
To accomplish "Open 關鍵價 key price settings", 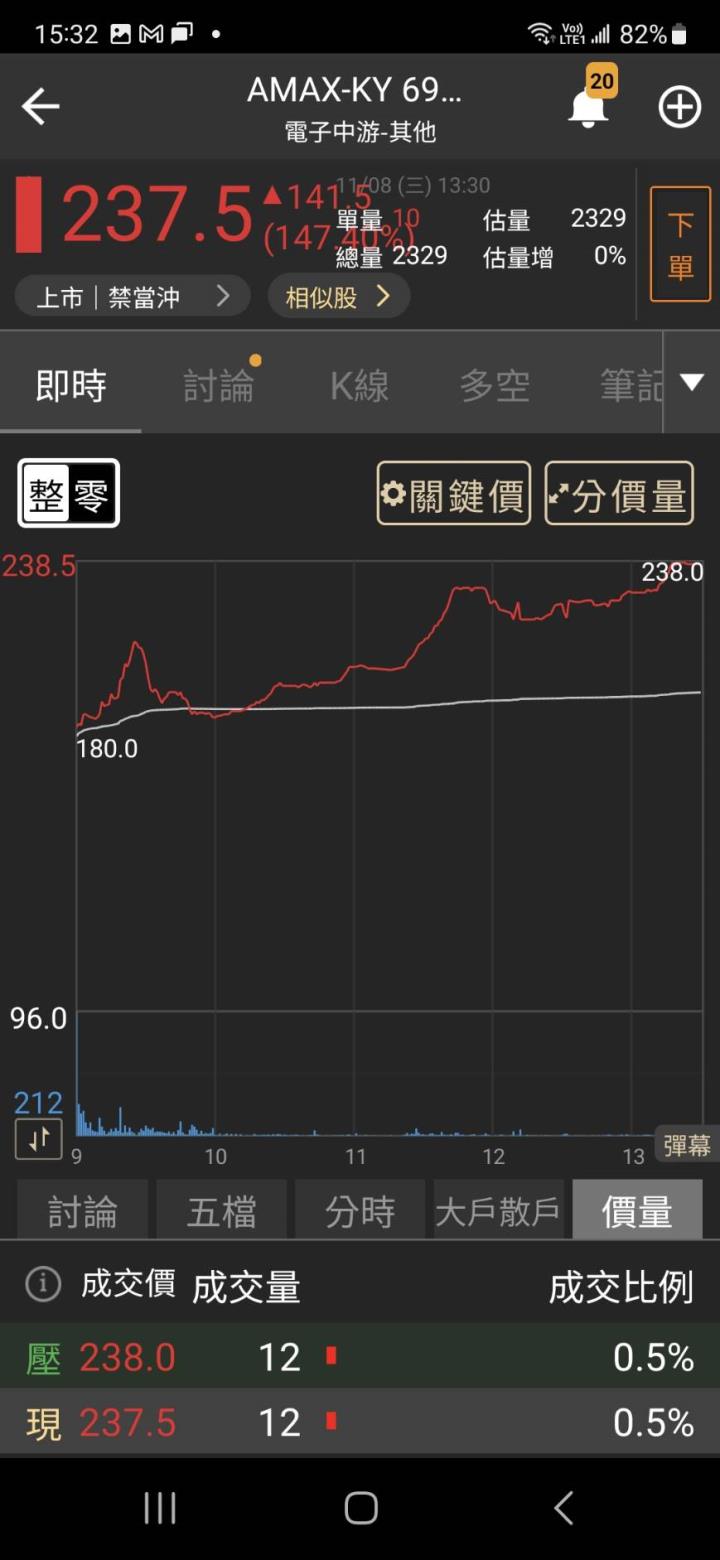I will click(x=453, y=494).
